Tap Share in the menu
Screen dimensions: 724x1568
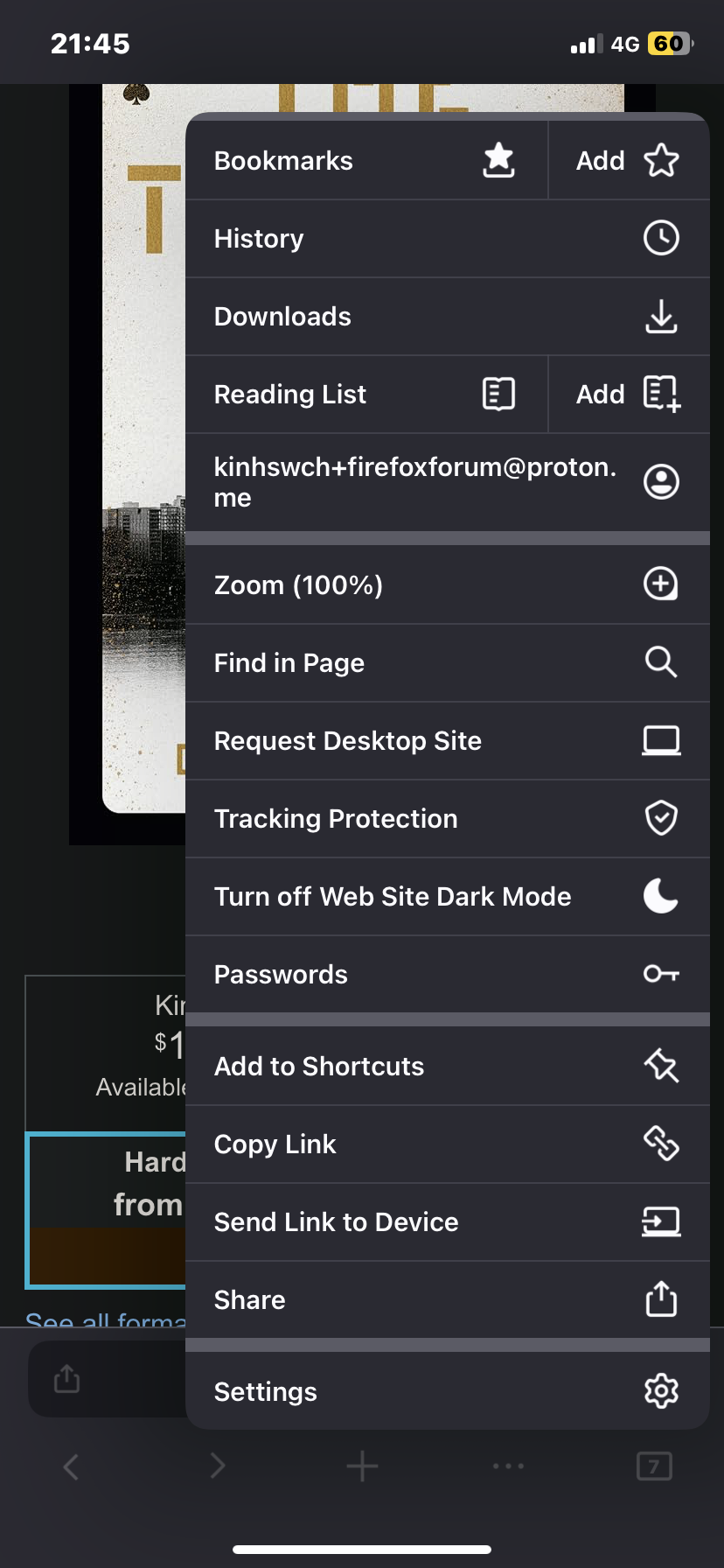tap(447, 1300)
